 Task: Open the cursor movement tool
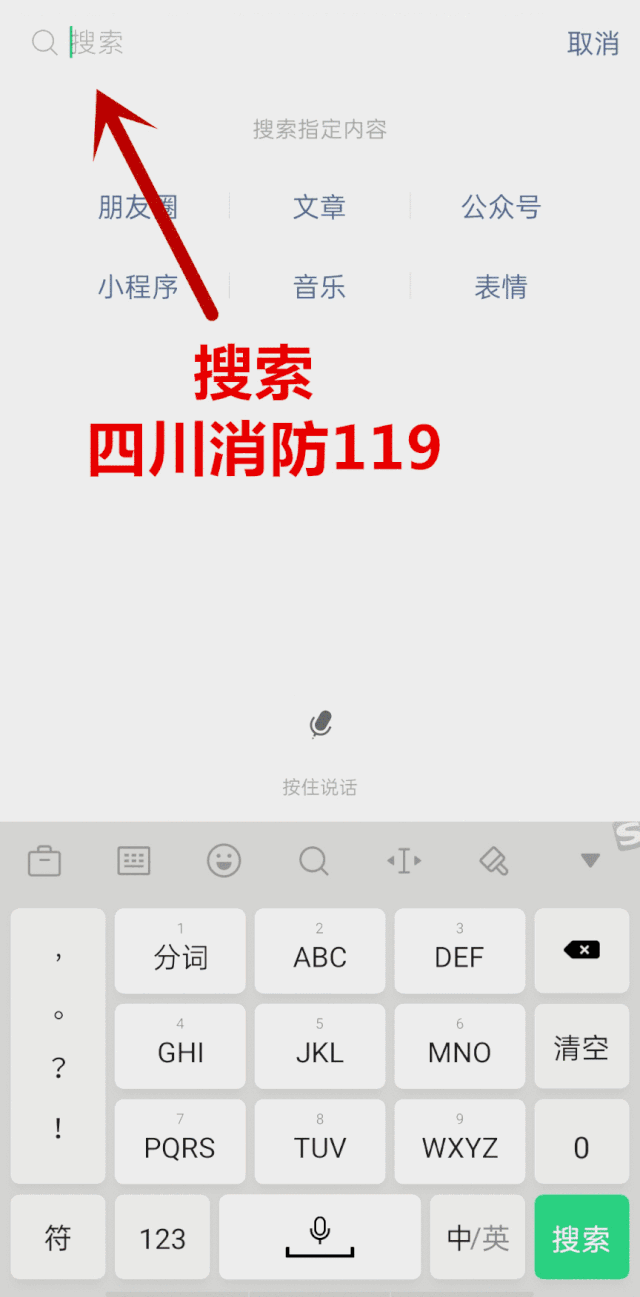tap(404, 860)
